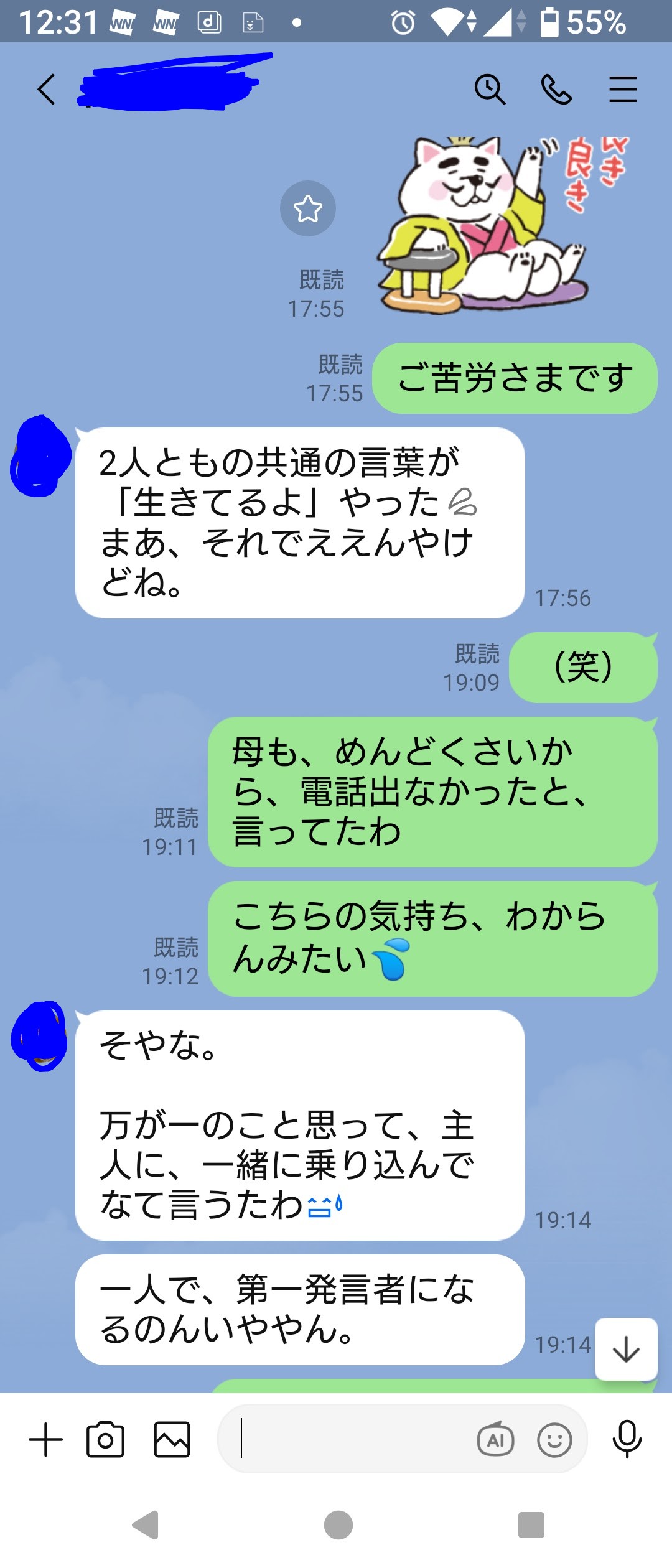The height and width of the screenshot is (1568, 672).
Task: Start a voice call
Action: point(556,90)
